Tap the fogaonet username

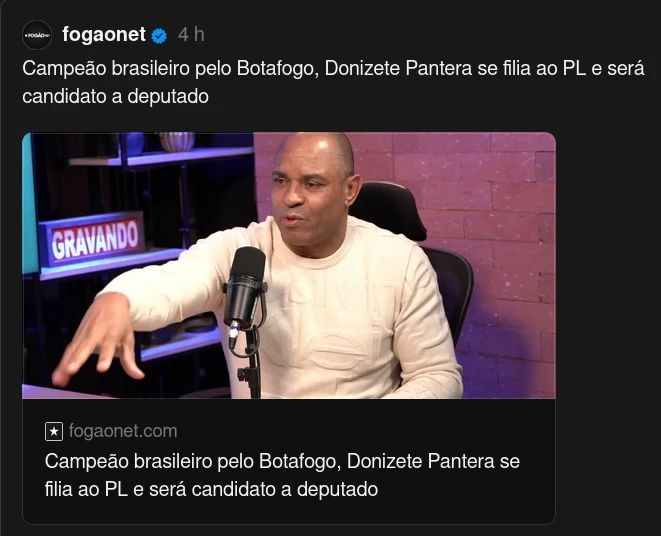(x=103, y=35)
